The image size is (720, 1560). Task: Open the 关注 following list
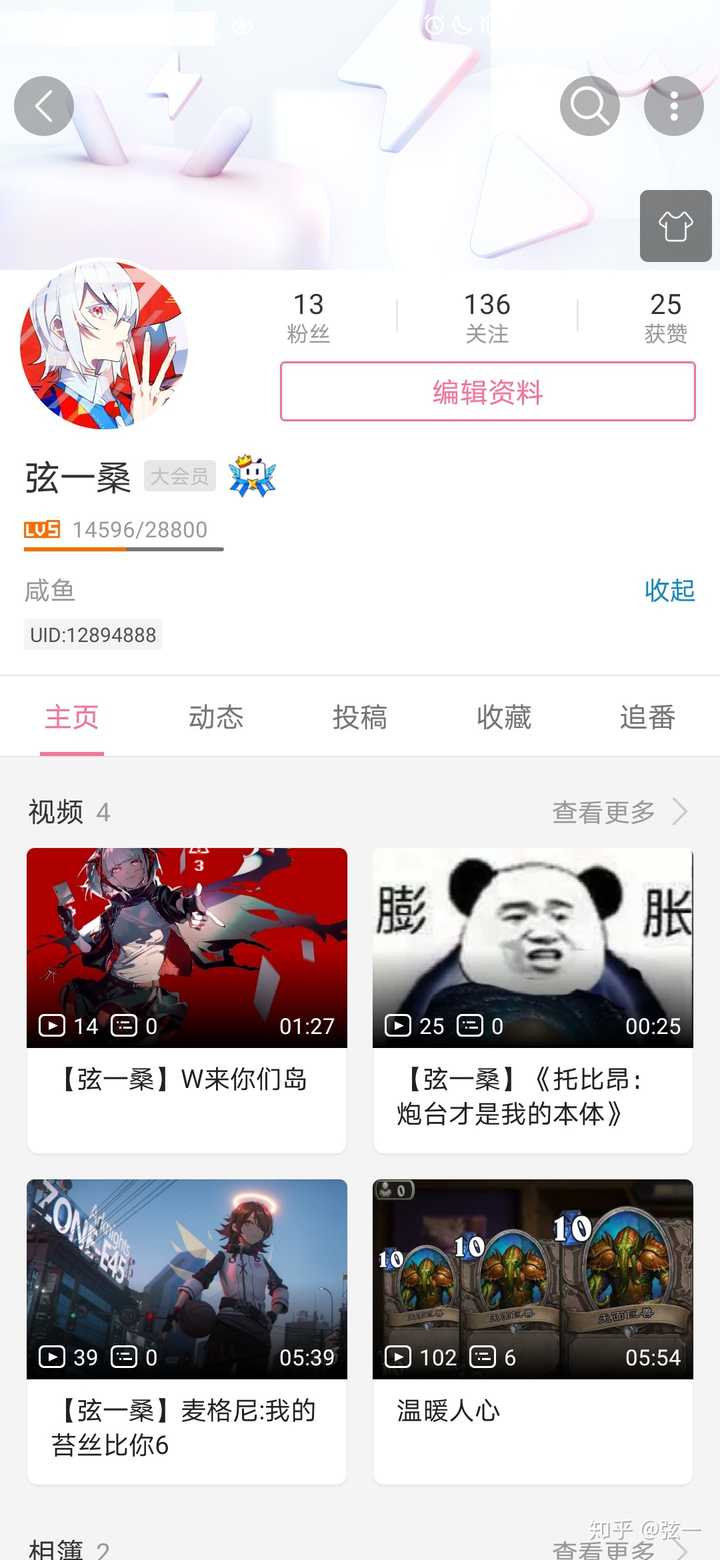pyautogui.click(x=487, y=317)
